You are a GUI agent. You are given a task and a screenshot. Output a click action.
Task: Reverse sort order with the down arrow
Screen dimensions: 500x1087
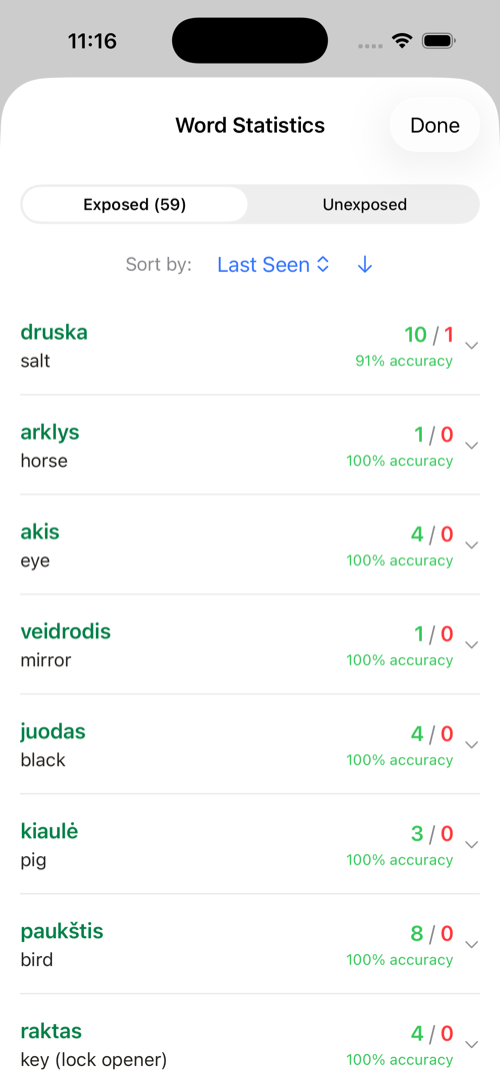click(365, 265)
